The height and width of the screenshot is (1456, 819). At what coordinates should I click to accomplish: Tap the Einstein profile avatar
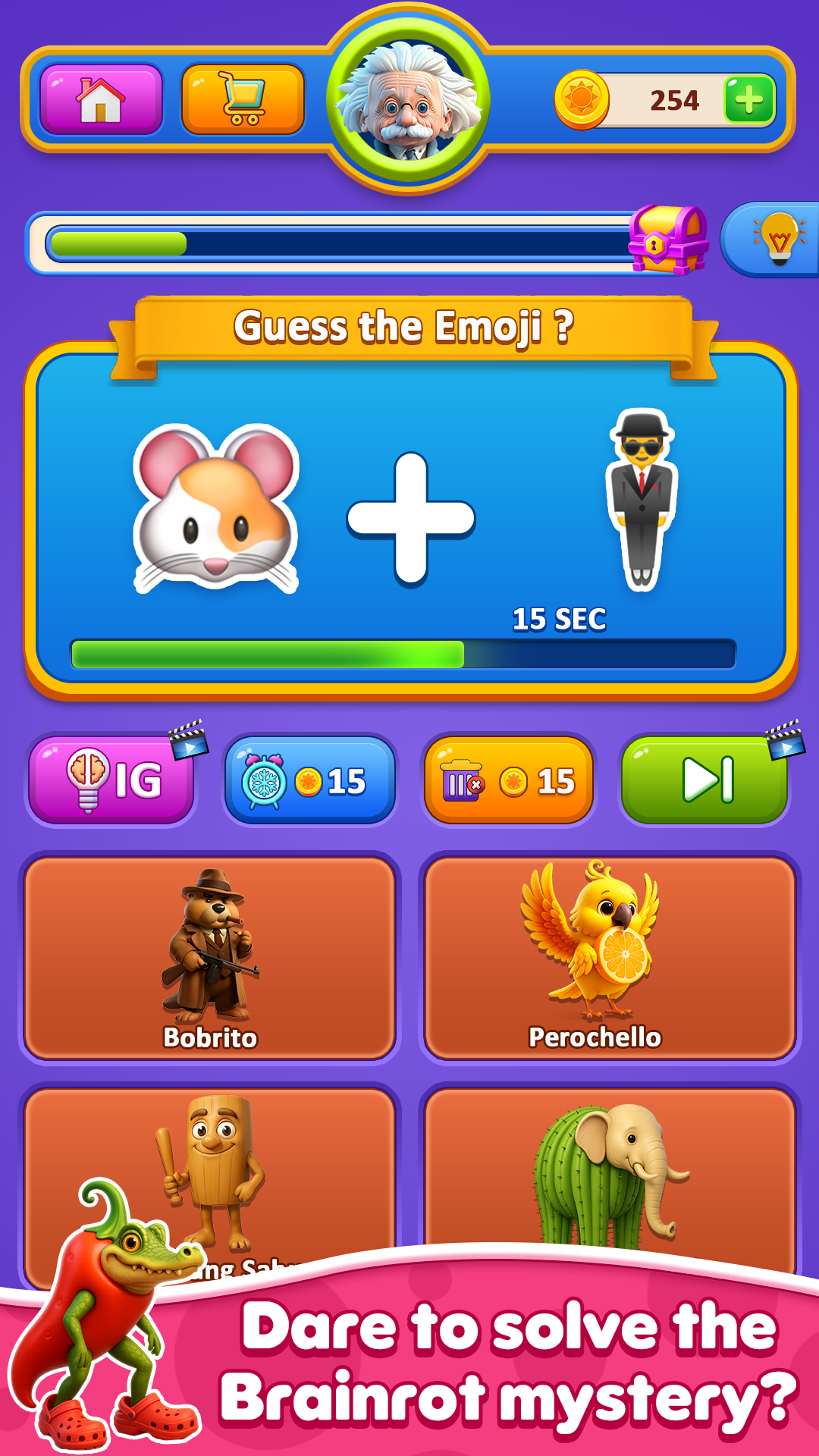point(409,101)
